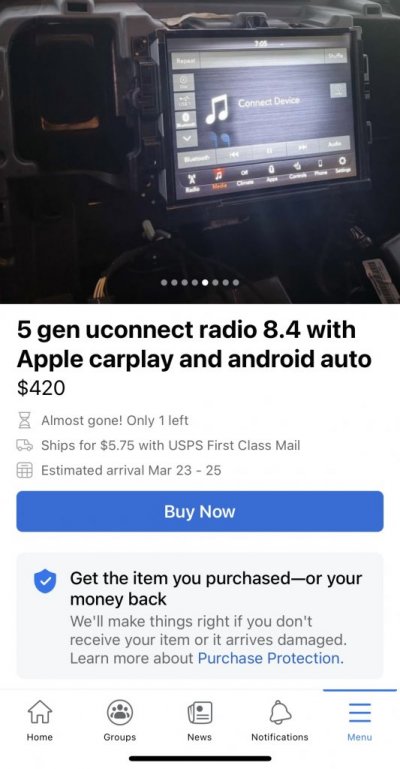Tap the Buy Now button
The height and width of the screenshot is (769, 400).
click(200, 512)
